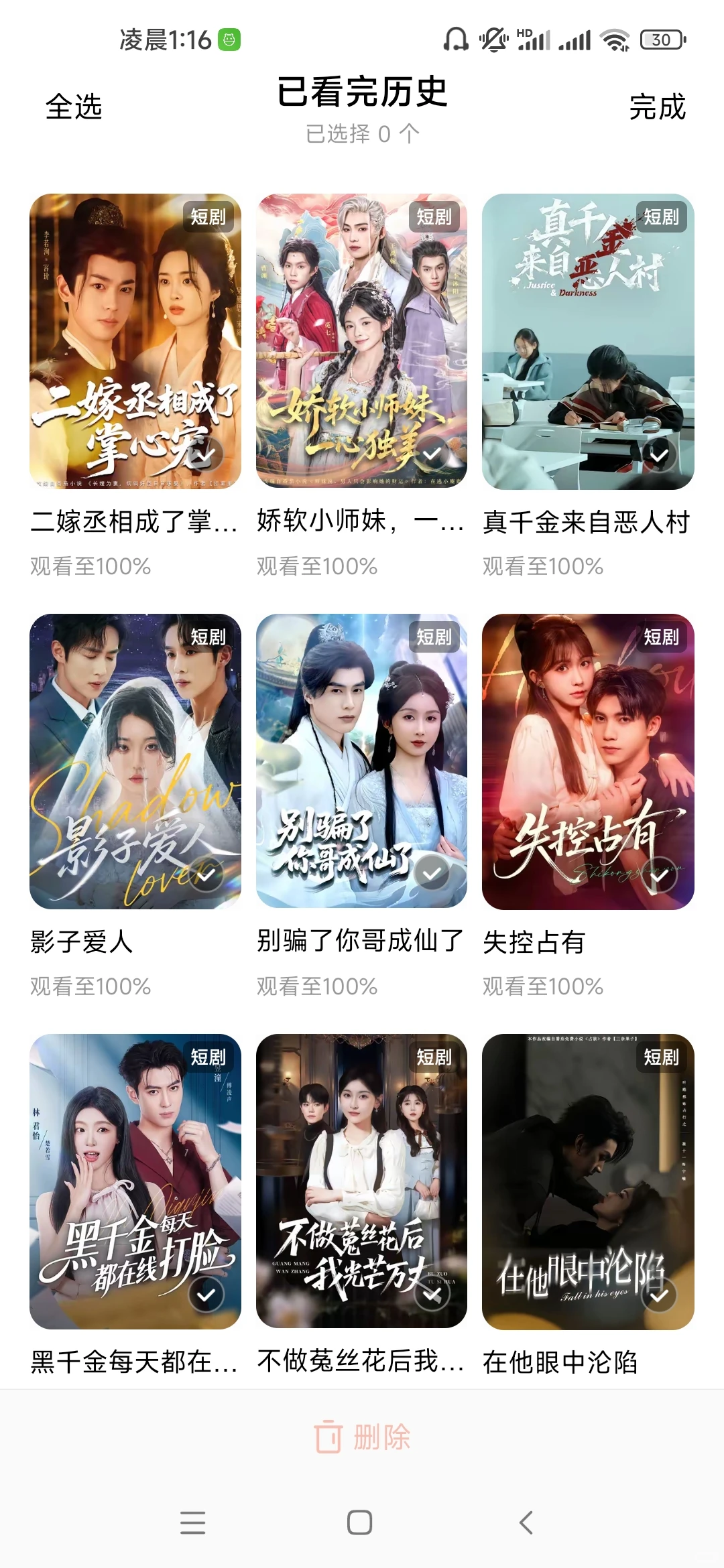Viewport: 724px width, 1568px height.
Task: Select the 二嫁丞相成了掌心宠 checkbox
Action: (x=206, y=454)
